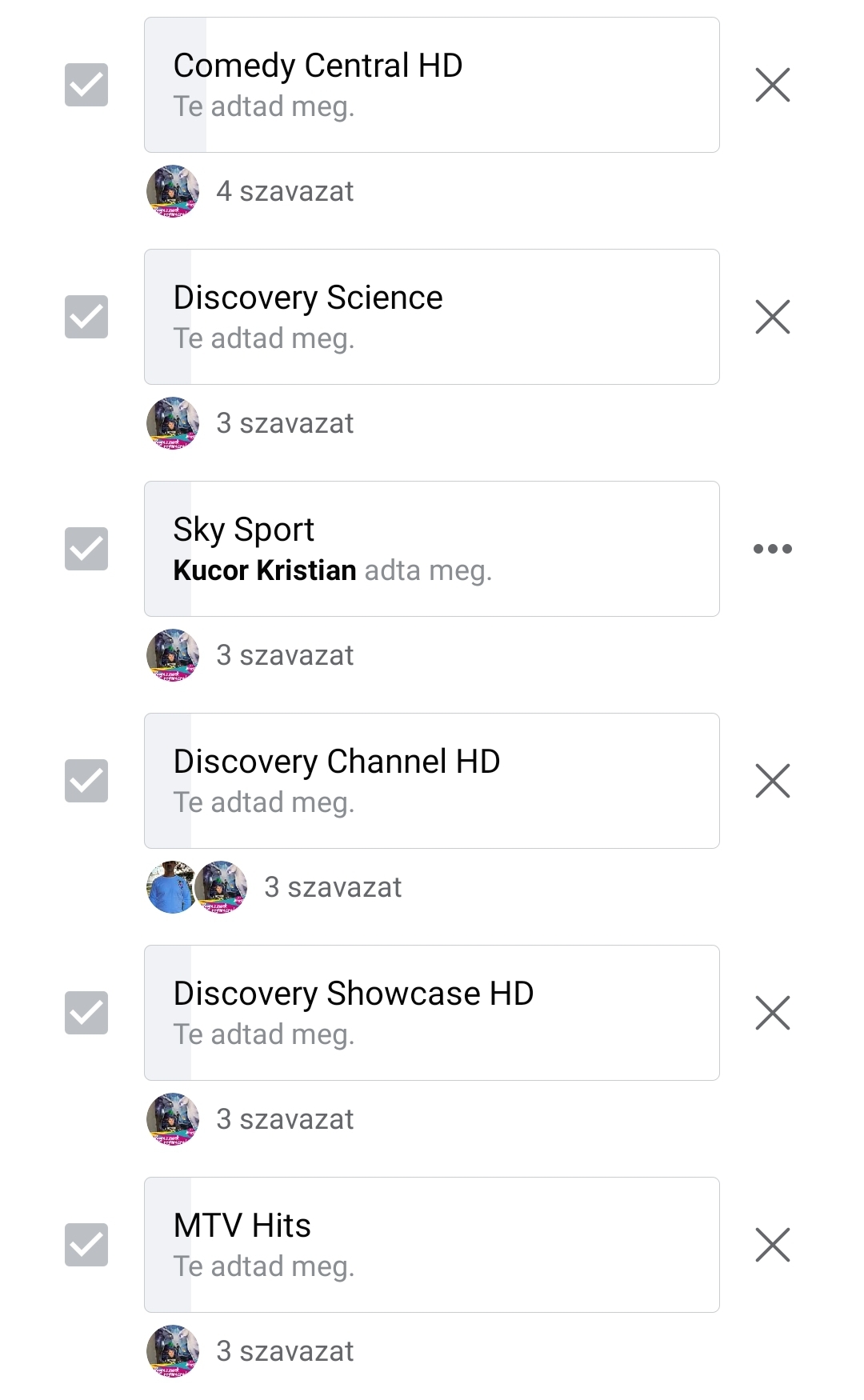This screenshot has height=1400, width=864.
Task: Delete the Discovery Science poll option
Action: click(773, 317)
